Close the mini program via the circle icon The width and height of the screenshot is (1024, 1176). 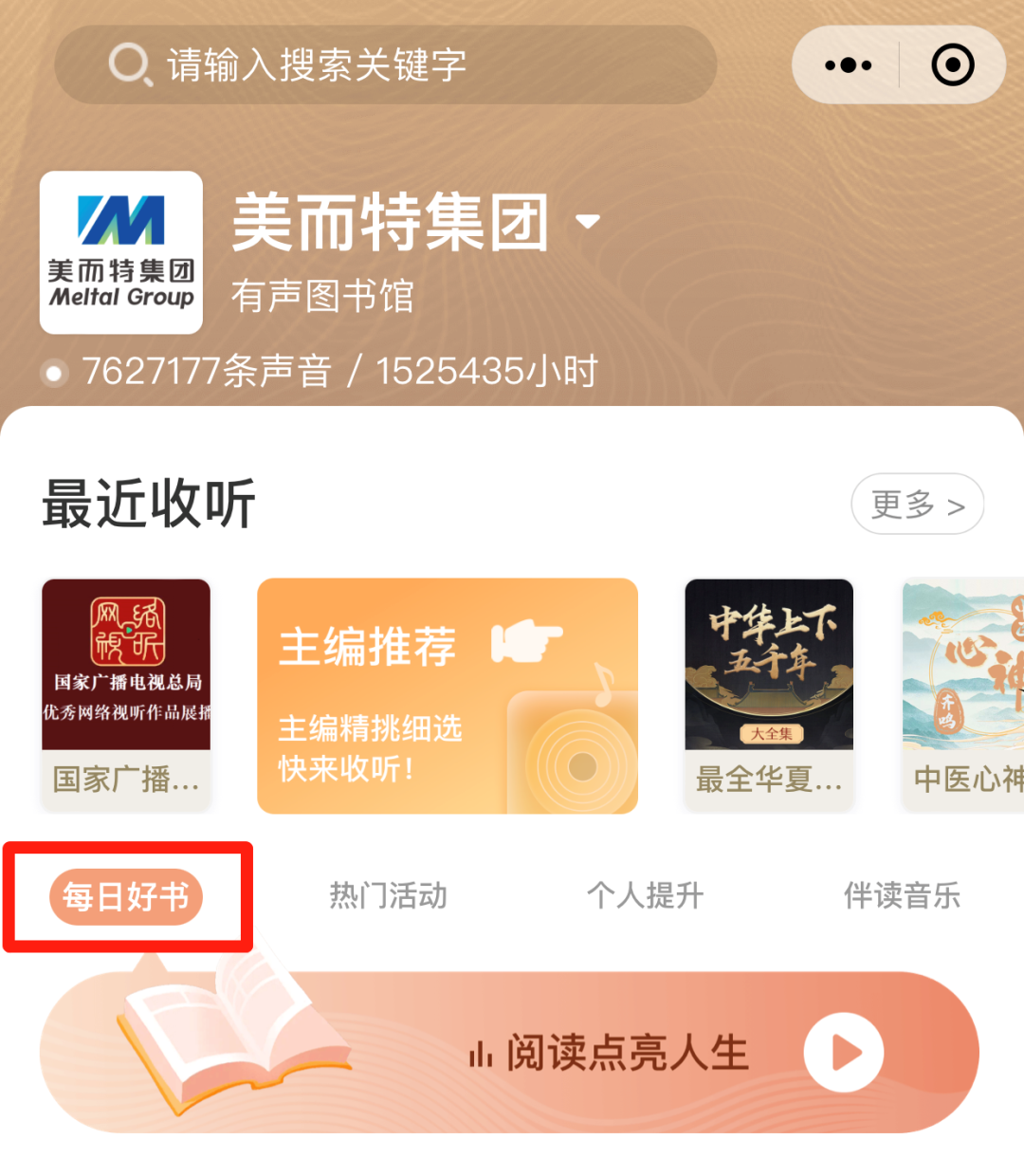pyautogui.click(x=952, y=65)
